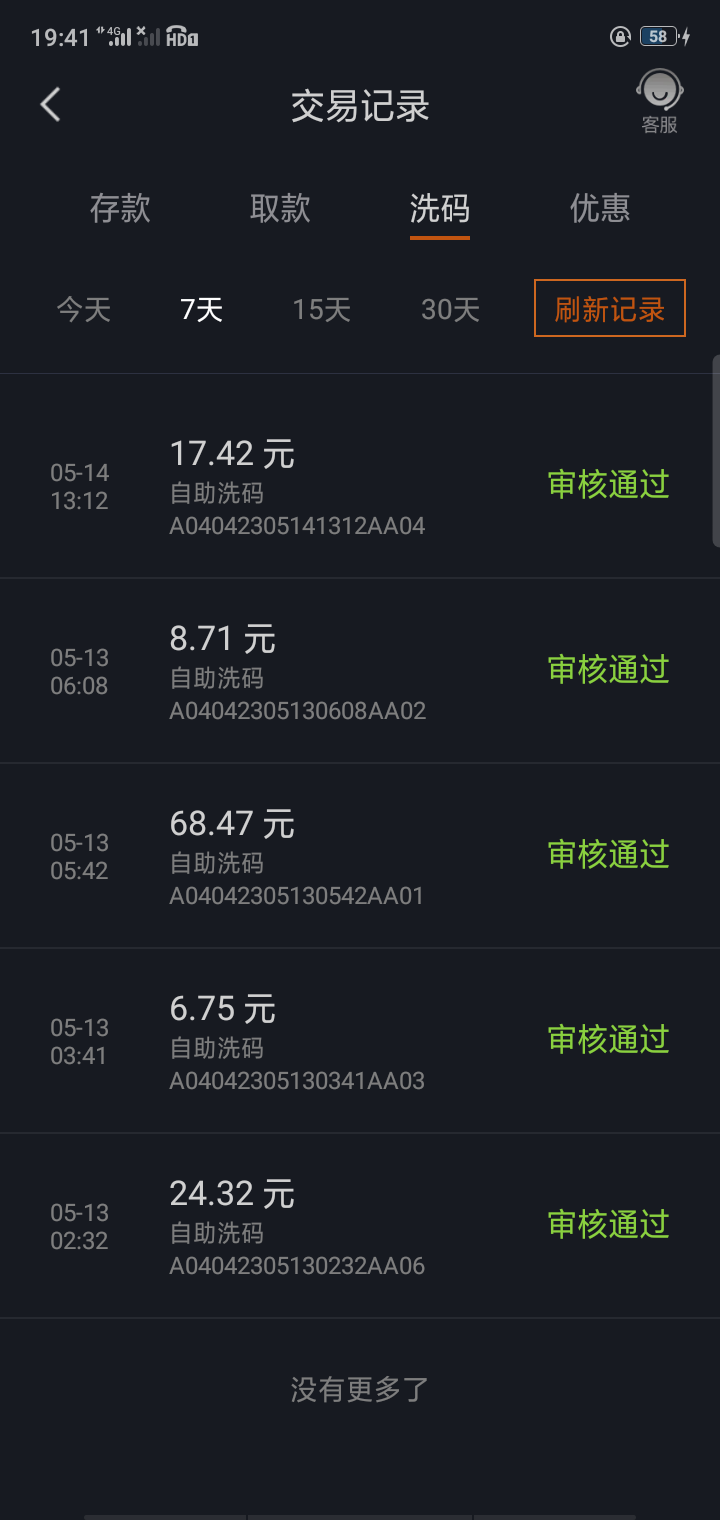Tap the 刷新记录 button
The height and width of the screenshot is (1520, 720).
coord(609,309)
